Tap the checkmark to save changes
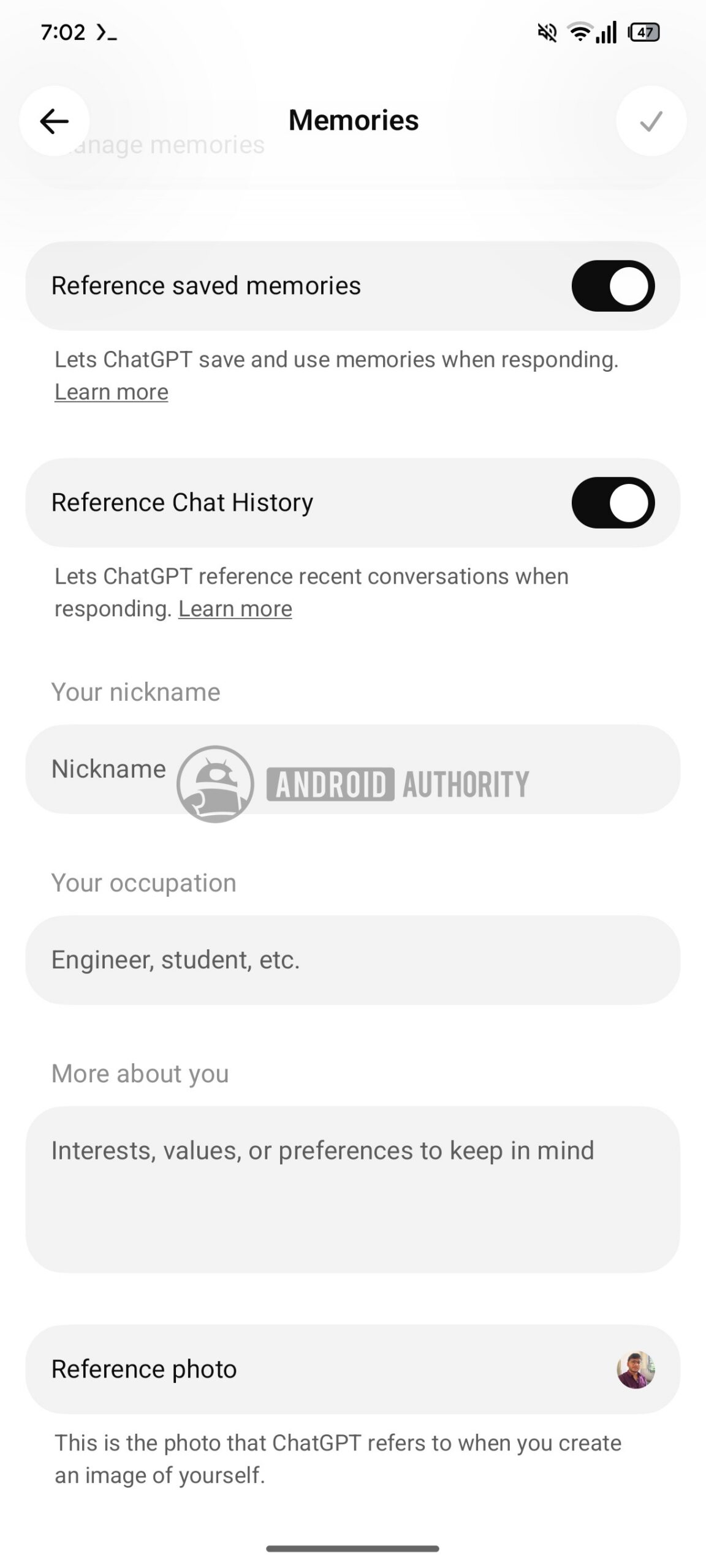 pos(651,121)
